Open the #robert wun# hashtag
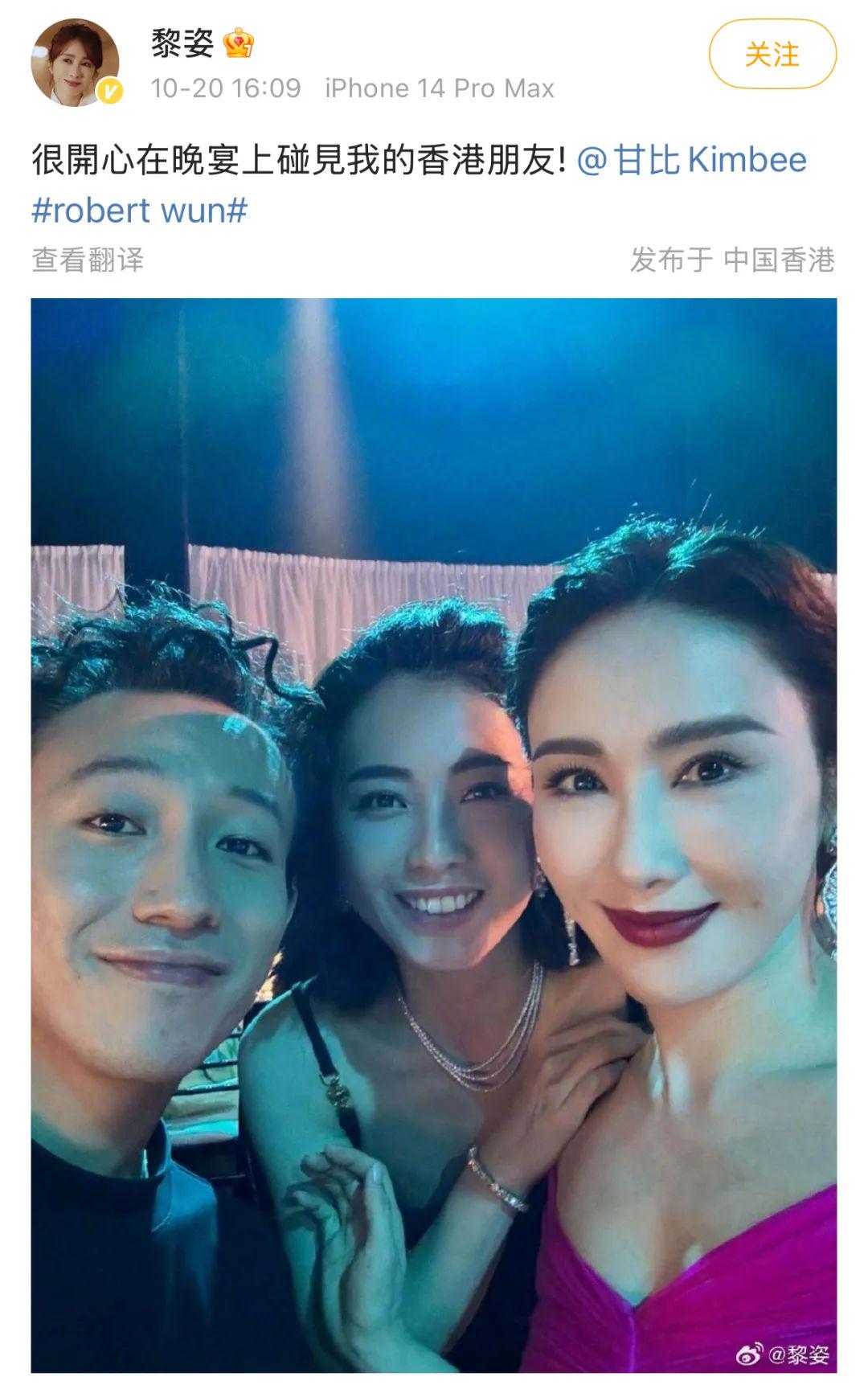The image size is (868, 1385). 139,211
